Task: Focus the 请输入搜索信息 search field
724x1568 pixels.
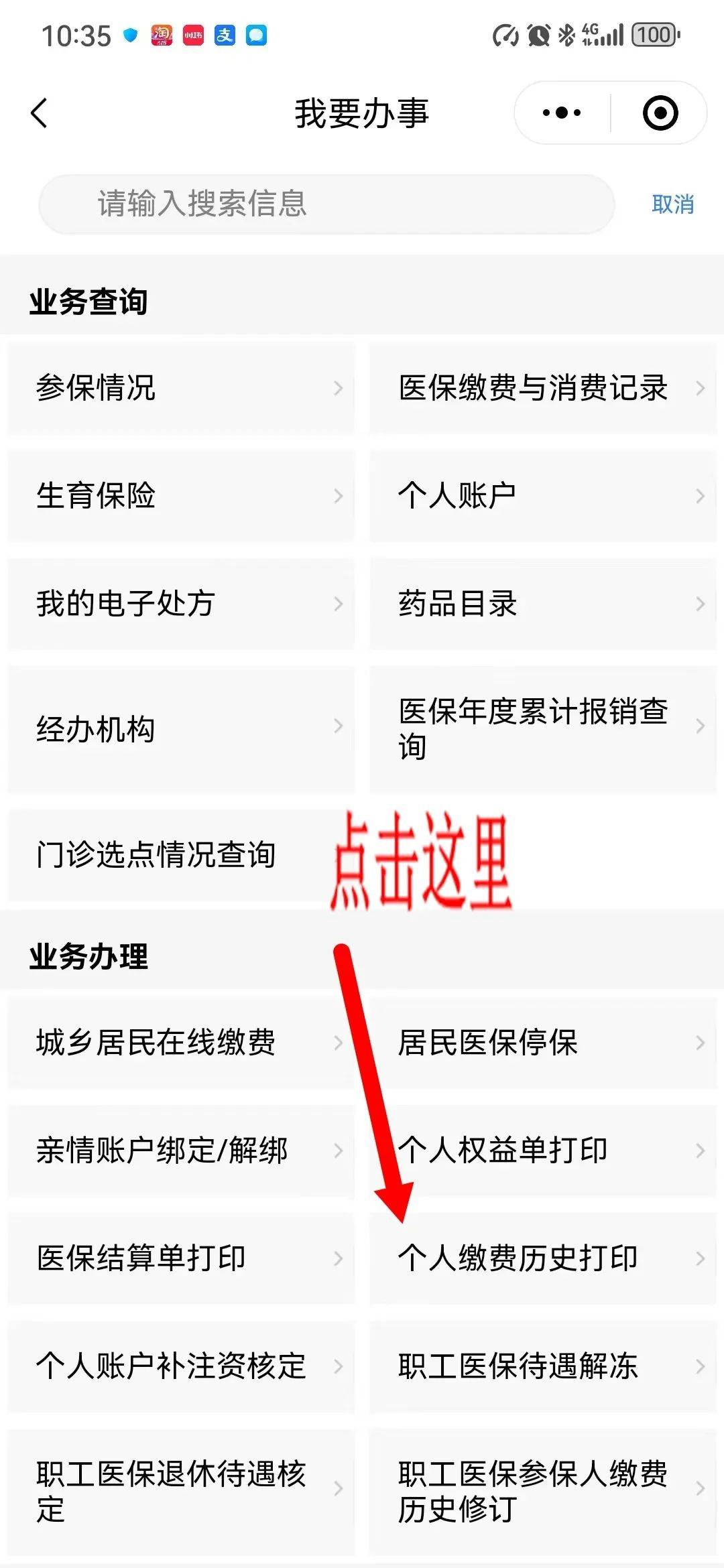Action: coord(326,204)
